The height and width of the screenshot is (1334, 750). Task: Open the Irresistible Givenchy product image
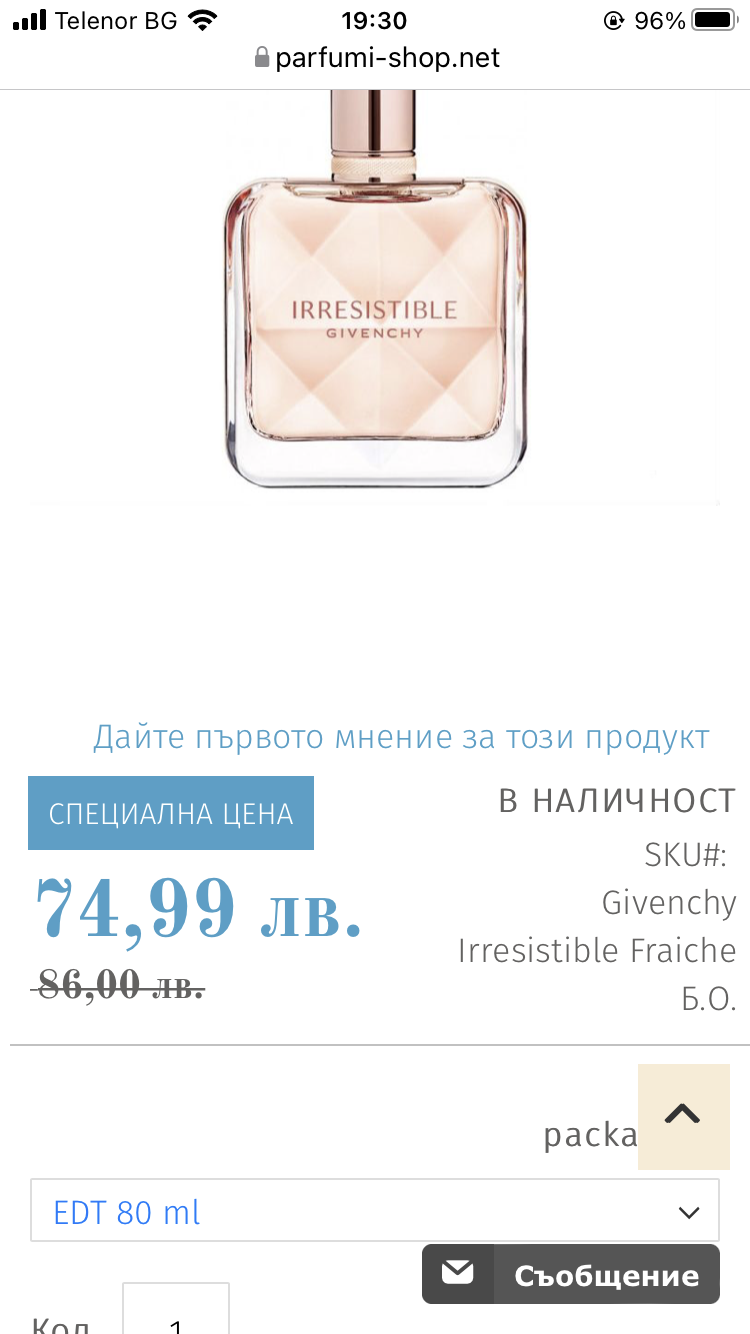point(375,300)
